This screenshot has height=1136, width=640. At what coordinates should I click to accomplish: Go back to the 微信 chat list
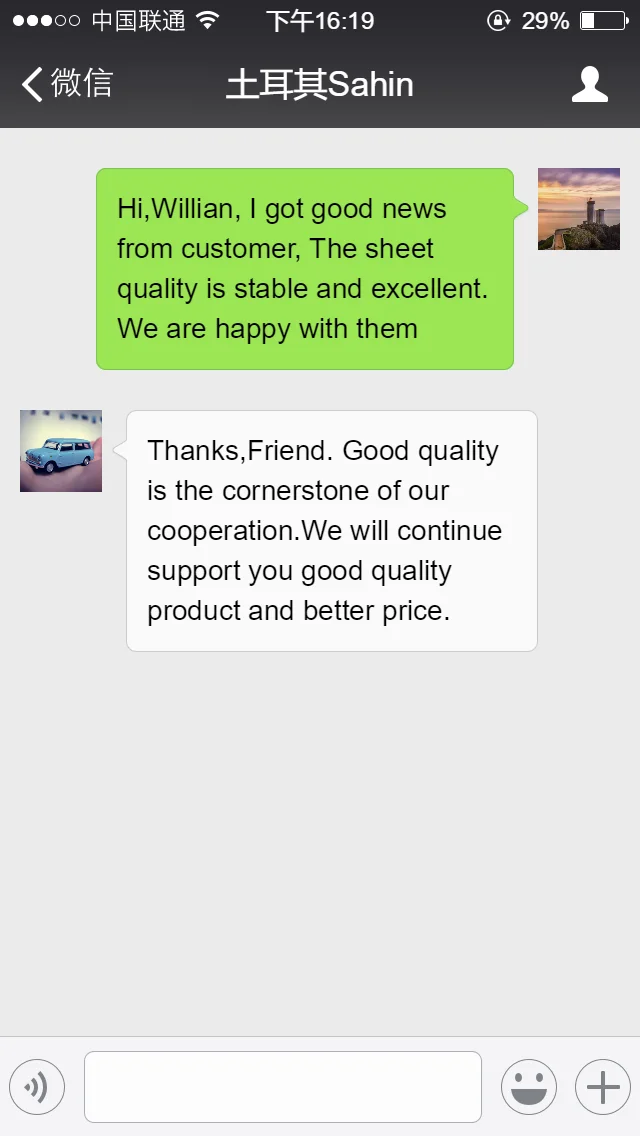click(67, 84)
